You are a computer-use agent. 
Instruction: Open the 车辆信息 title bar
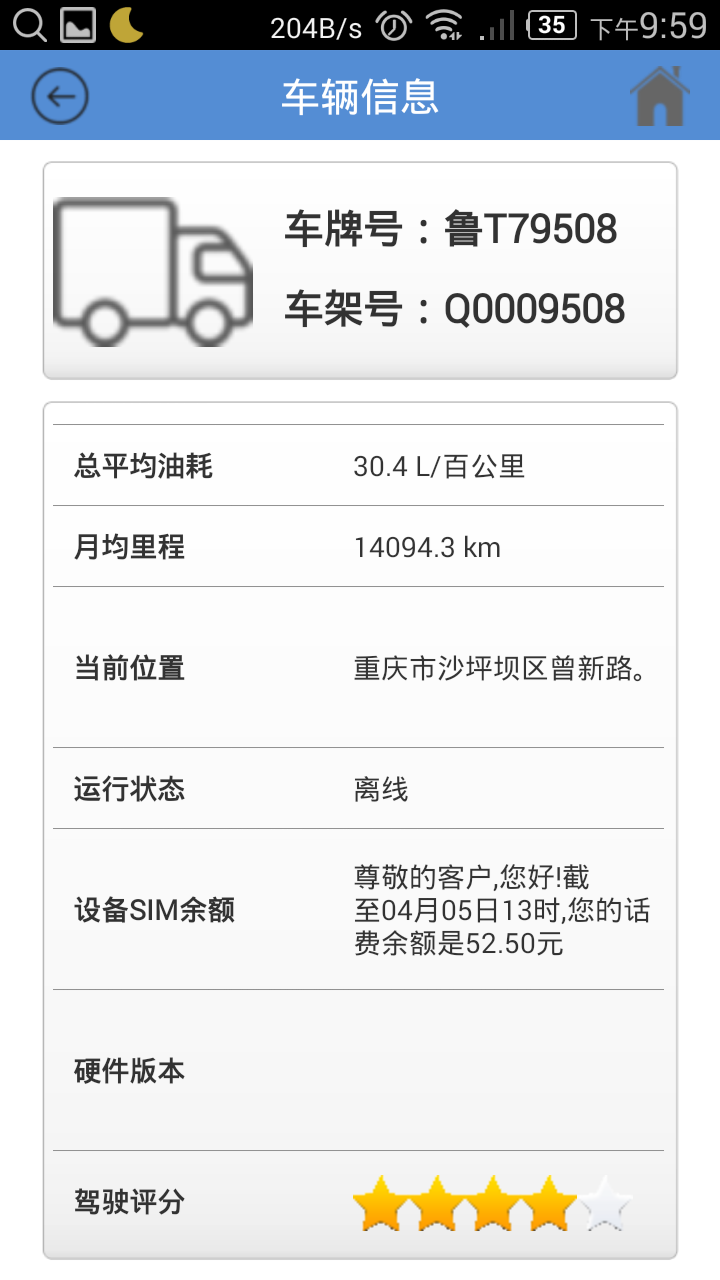point(360,95)
